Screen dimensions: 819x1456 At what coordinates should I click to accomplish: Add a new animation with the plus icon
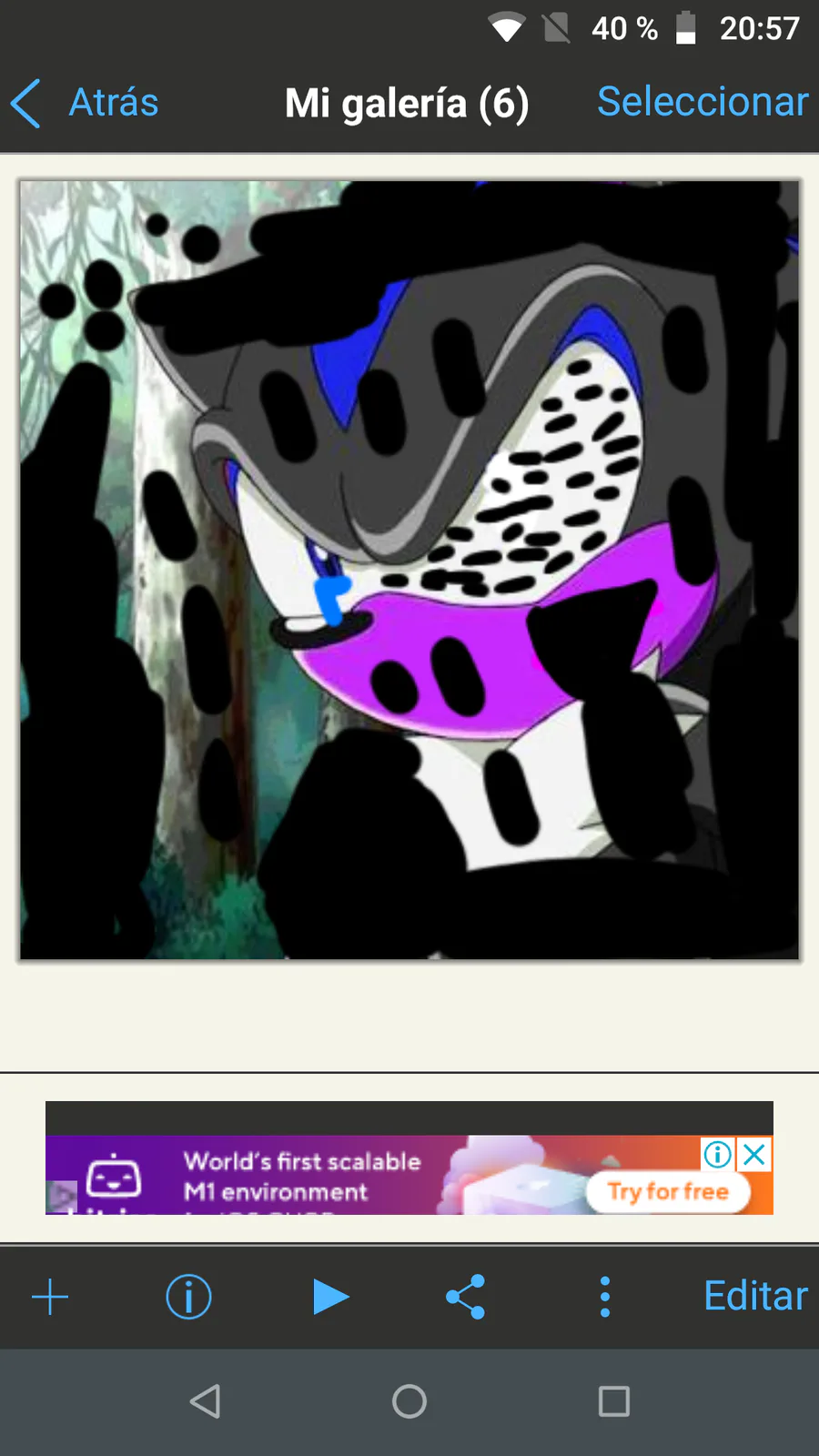tap(50, 1297)
